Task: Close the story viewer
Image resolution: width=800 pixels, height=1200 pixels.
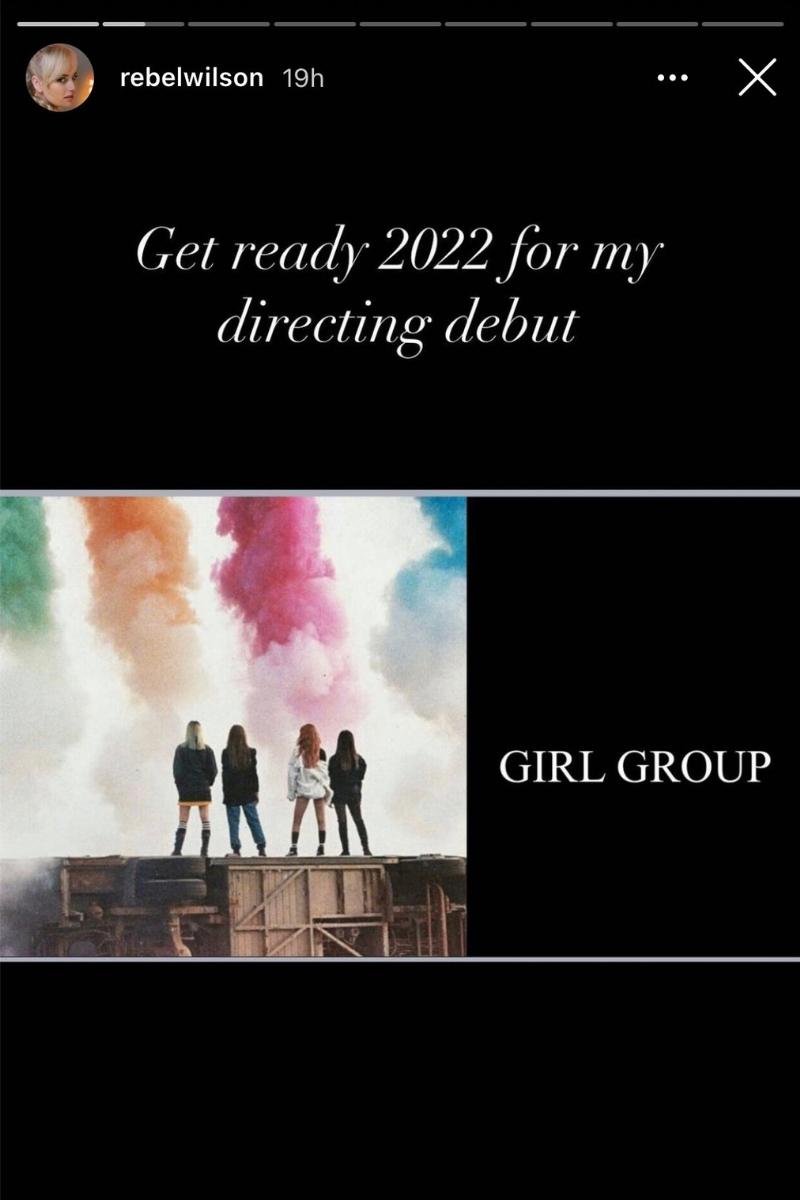Action: (x=757, y=77)
